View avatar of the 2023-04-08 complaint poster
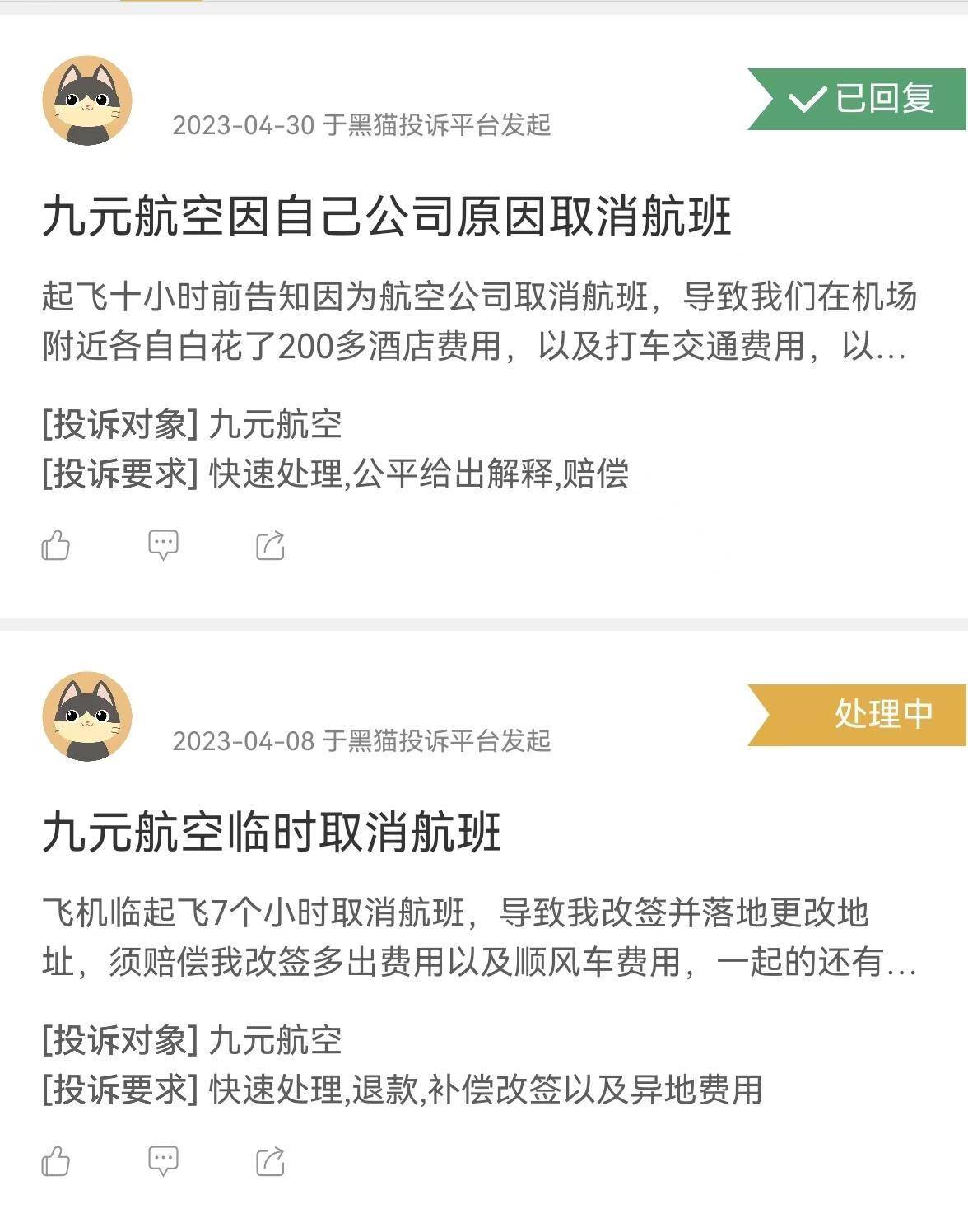This screenshot has height=1232, width=968. pyautogui.click(x=87, y=716)
